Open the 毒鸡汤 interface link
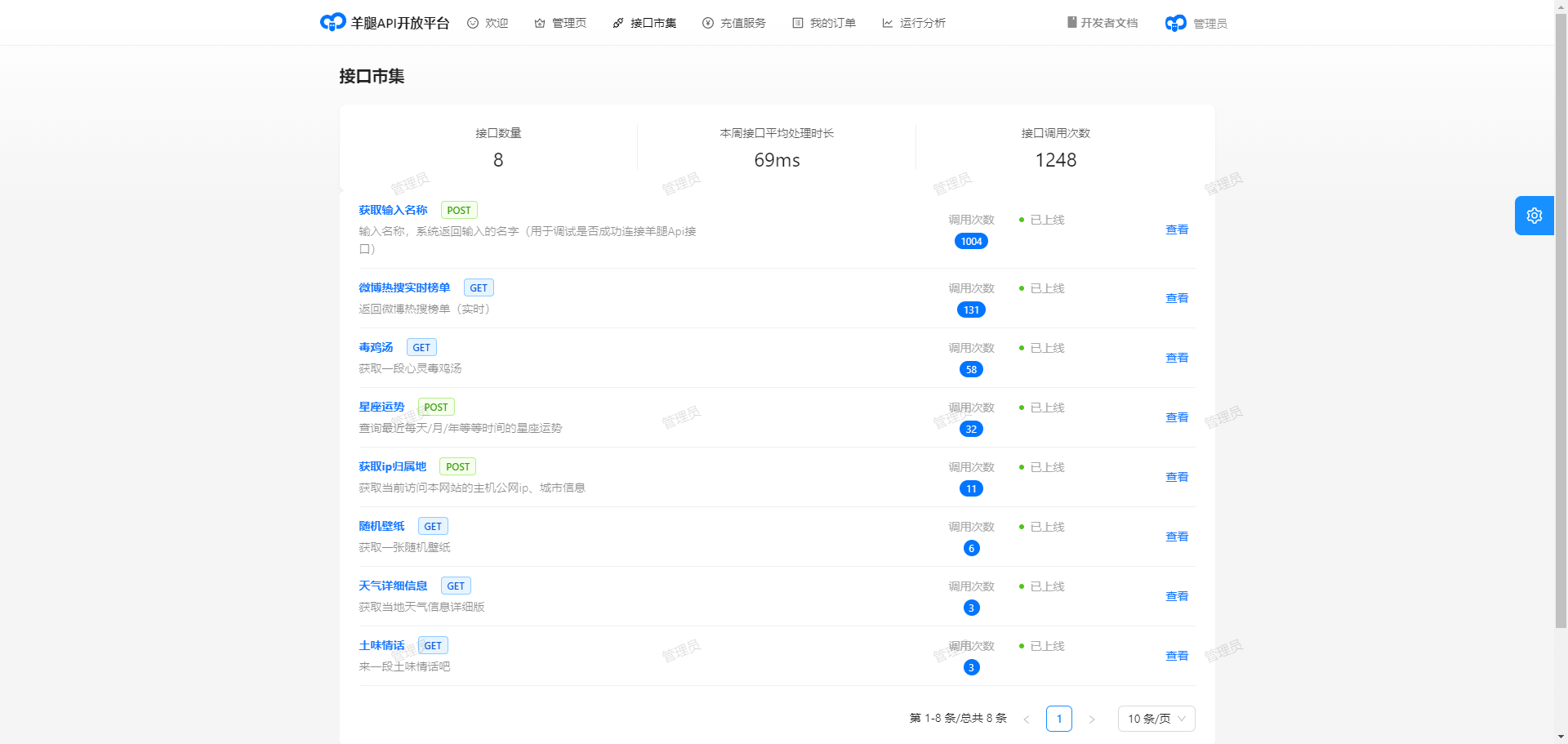 coord(376,347)
